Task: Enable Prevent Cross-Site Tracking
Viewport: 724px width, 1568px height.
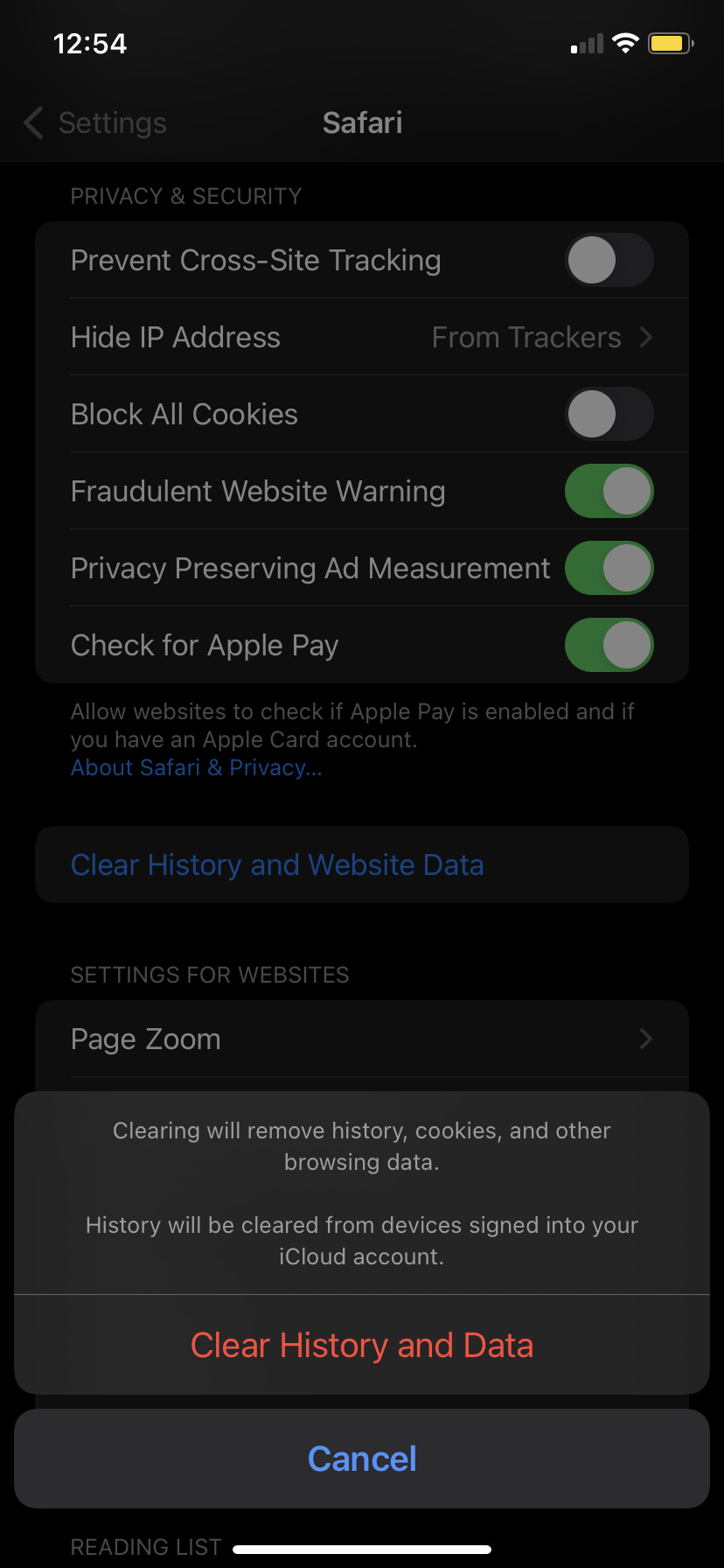Action: [609, 260]
